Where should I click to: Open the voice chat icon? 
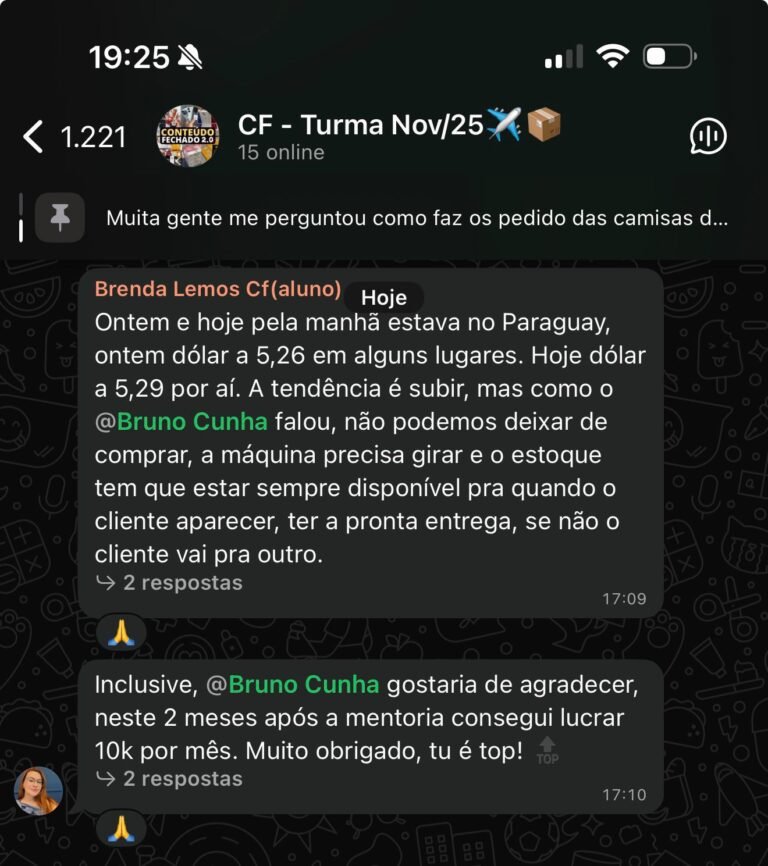click(x=708, y=137)
